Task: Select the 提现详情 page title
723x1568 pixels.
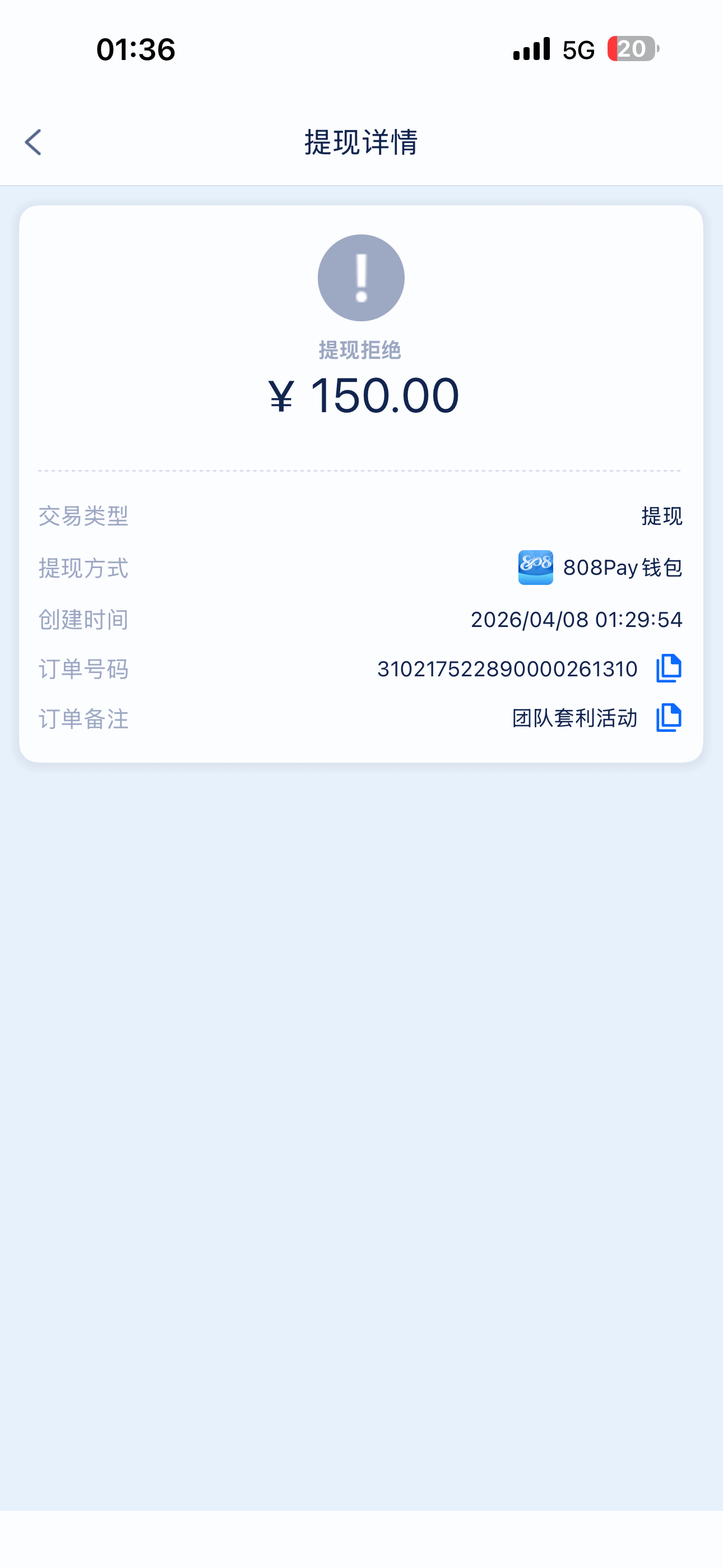Action: 361,142
